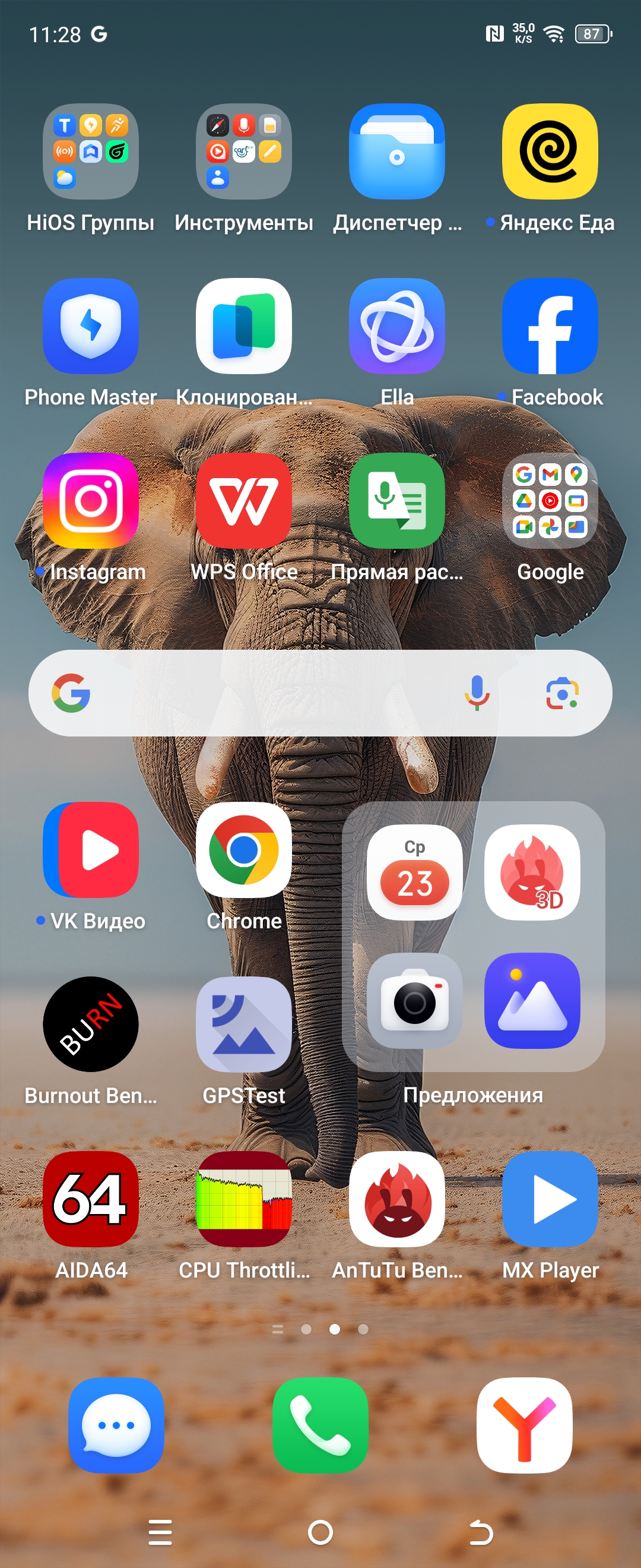Tap the system back button
Viewport: 641px width, 1568px height.
click(480, 1532)
